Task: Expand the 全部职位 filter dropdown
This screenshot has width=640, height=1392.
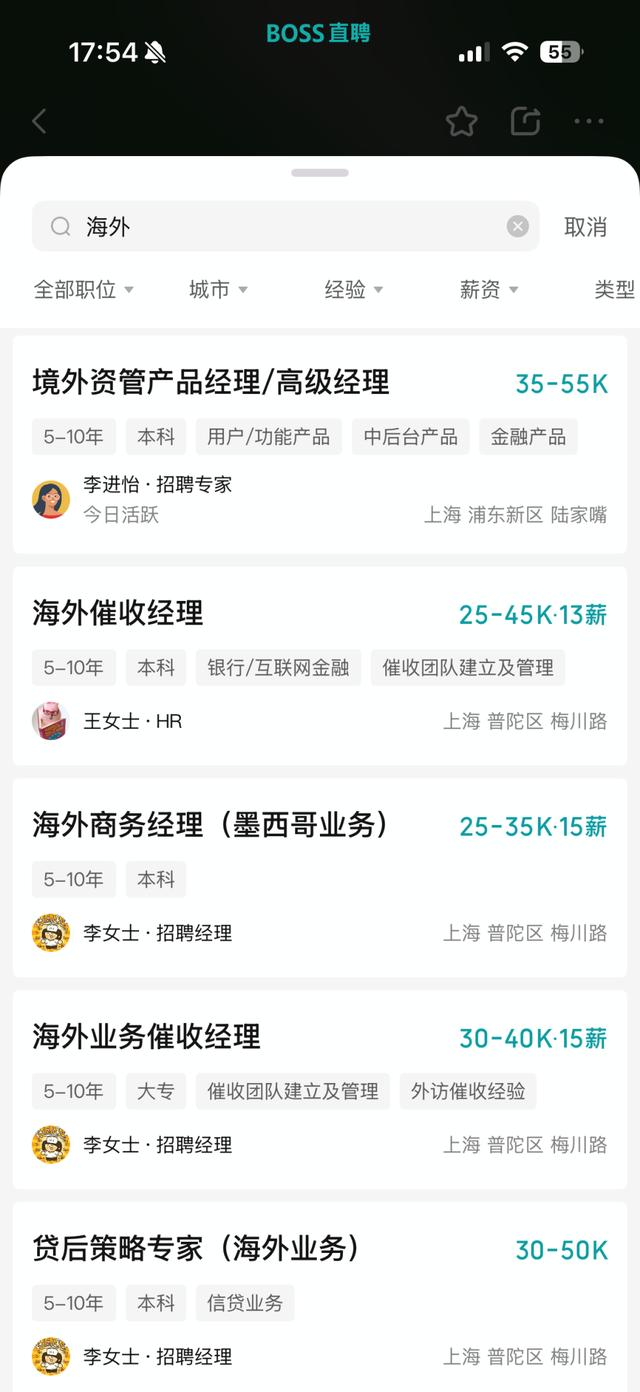Action: pyautogui.click(x=84, y=290)
